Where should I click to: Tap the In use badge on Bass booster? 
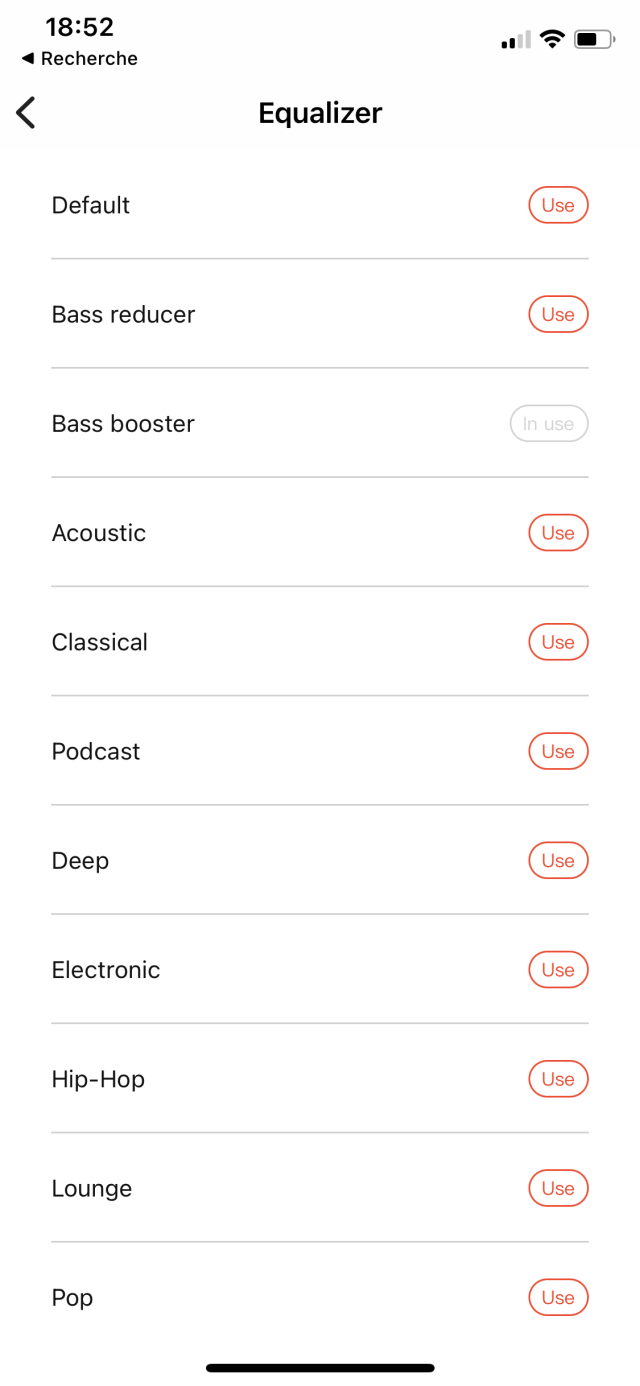pyautogui.click(x=549, y=424)
